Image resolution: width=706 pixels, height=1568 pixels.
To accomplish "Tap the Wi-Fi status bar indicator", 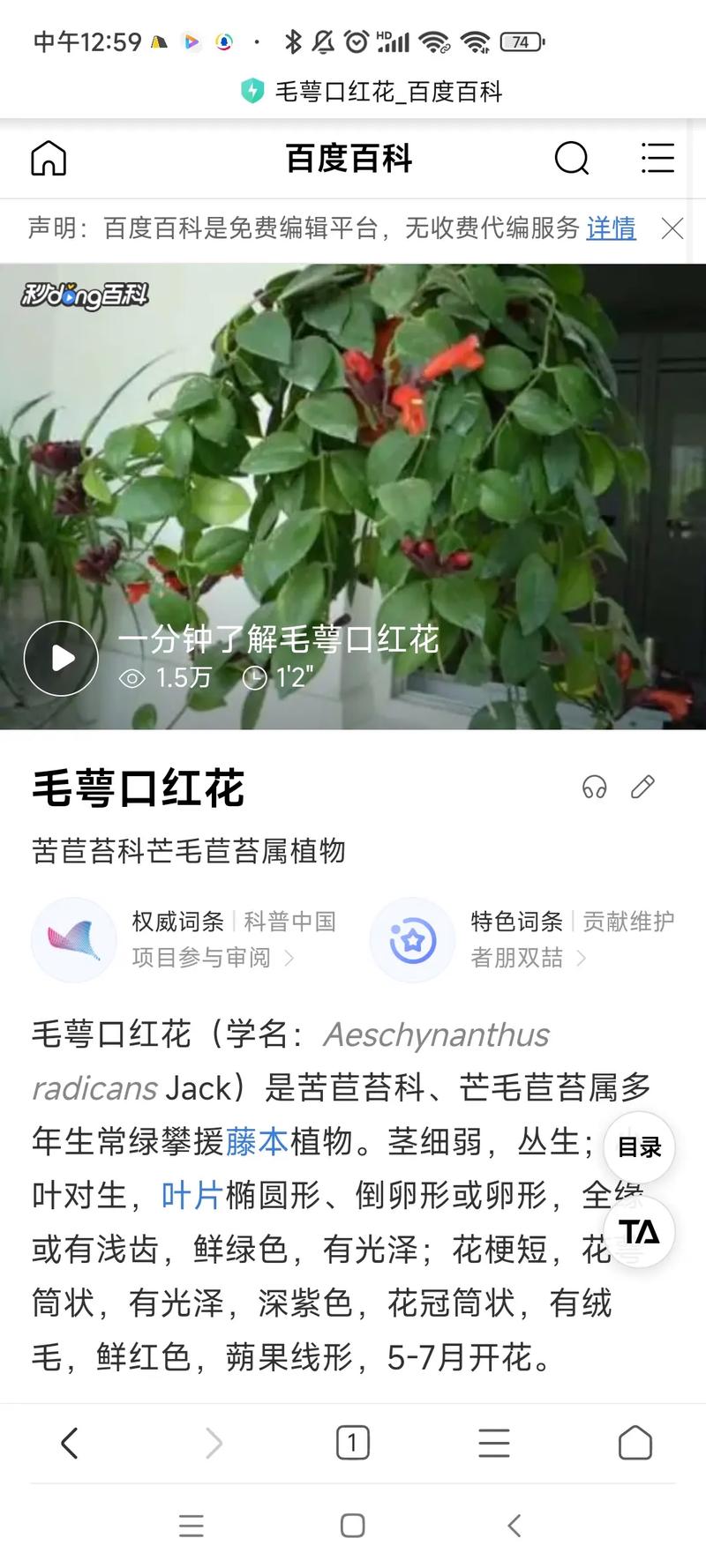I will 432,41.
